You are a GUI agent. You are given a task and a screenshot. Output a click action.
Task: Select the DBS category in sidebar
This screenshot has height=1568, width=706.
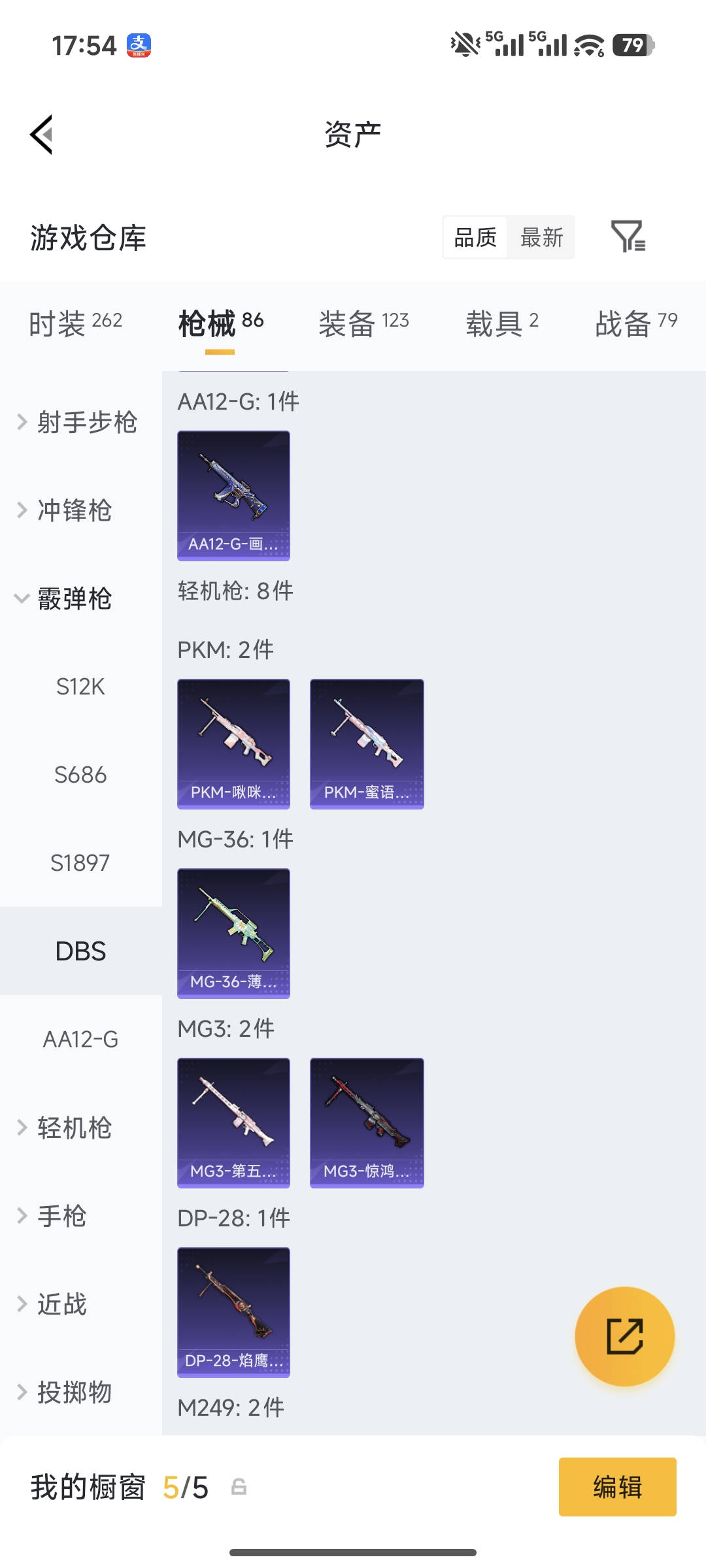81,951
